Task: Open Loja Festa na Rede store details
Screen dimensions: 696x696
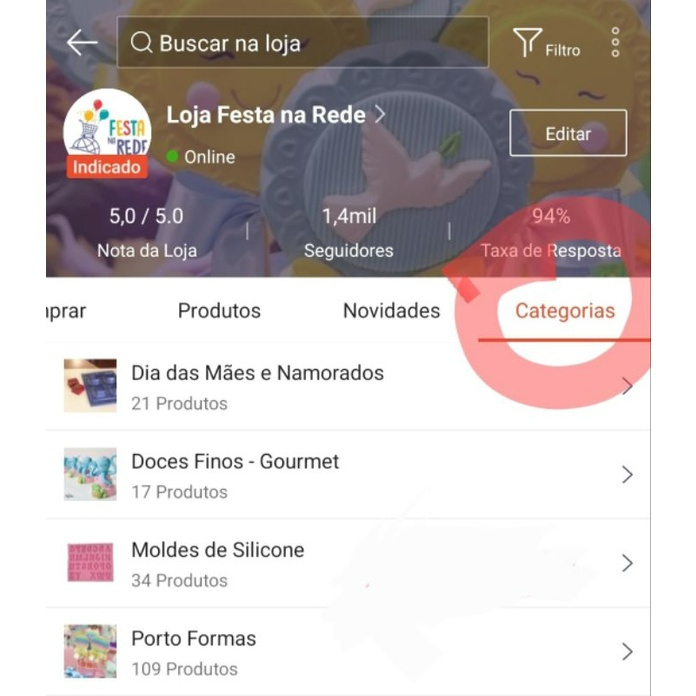Action: [x=275, y=115]
